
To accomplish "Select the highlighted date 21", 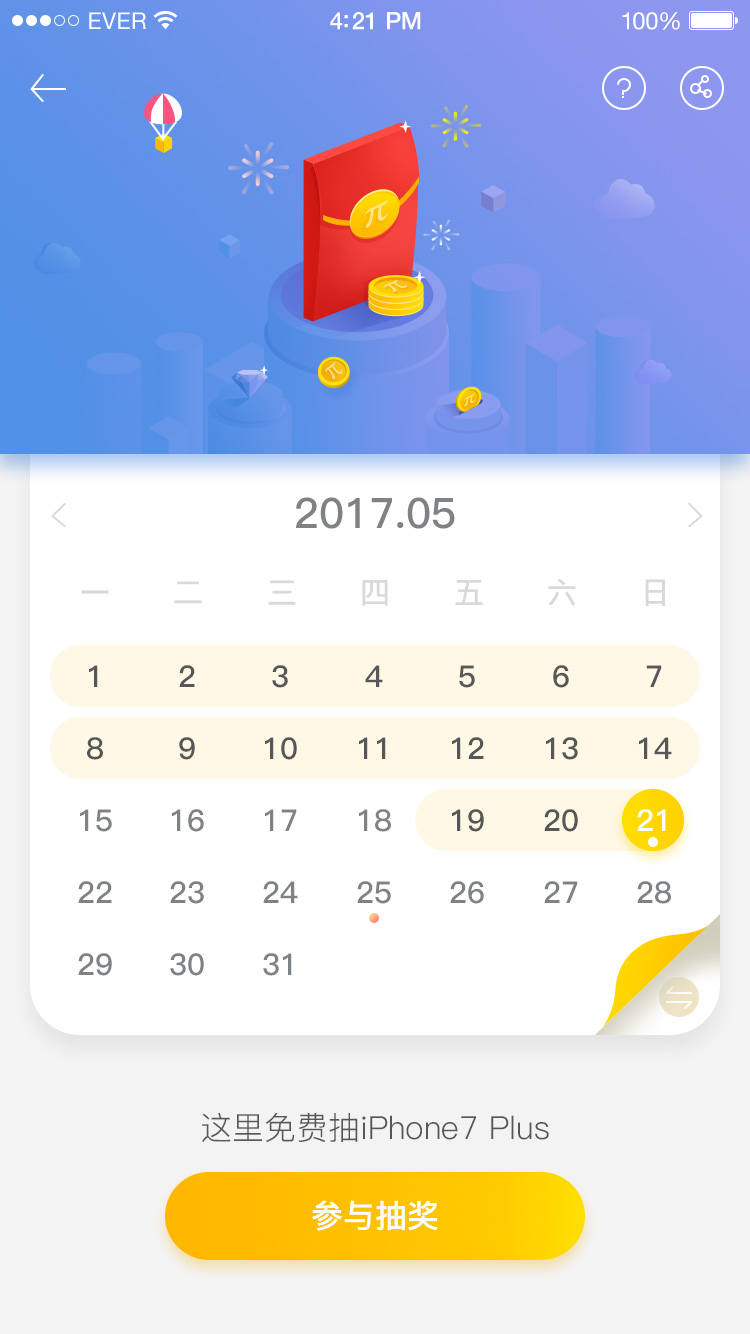I will pyautogui.click(x=653, y=820).
